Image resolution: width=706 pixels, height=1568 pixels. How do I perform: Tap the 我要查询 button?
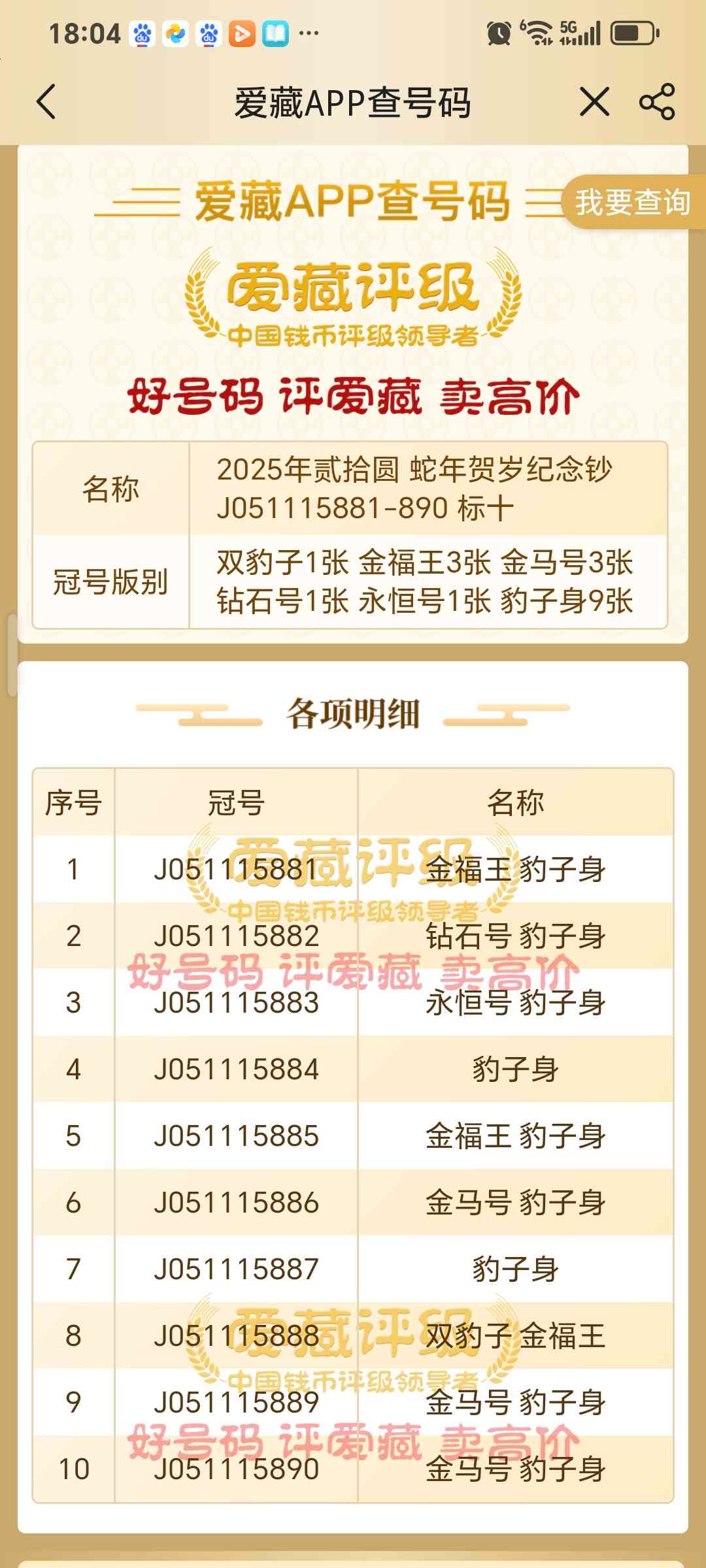click(632, 202)
